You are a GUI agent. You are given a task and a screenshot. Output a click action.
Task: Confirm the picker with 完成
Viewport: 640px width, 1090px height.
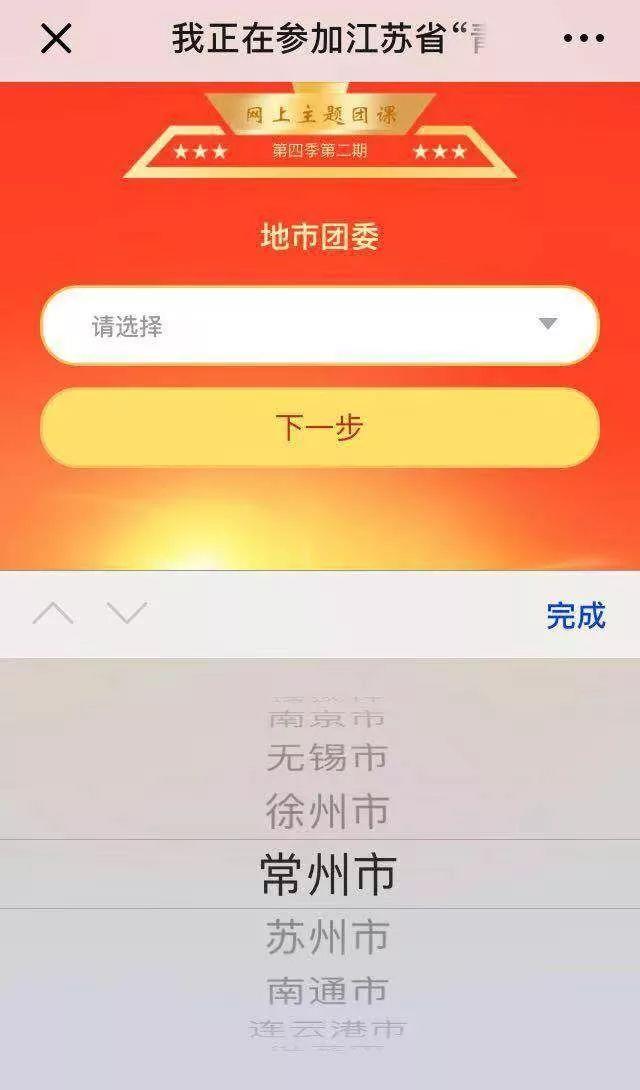(575, 615)
